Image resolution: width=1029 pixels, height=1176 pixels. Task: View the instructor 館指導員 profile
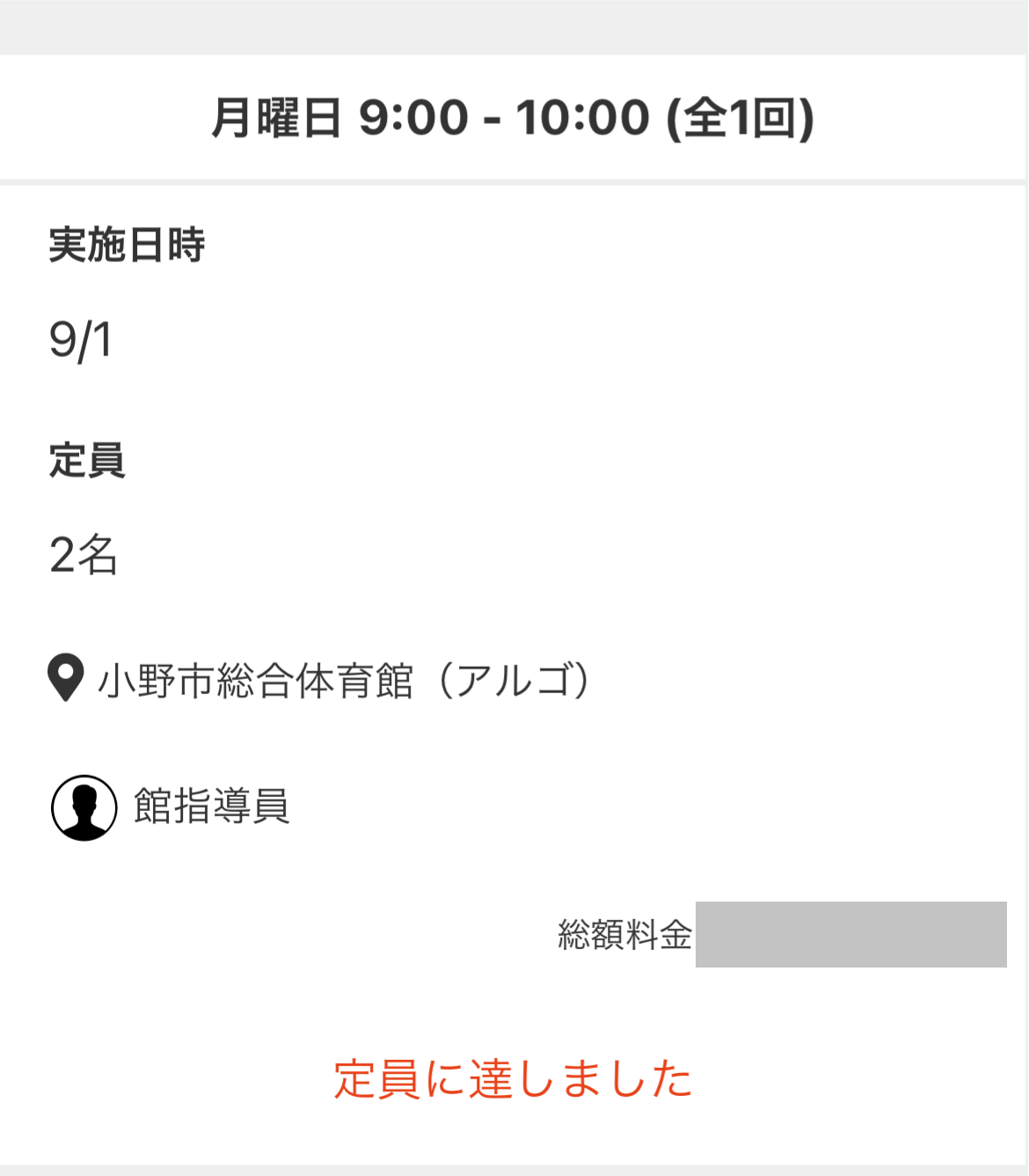211,807
